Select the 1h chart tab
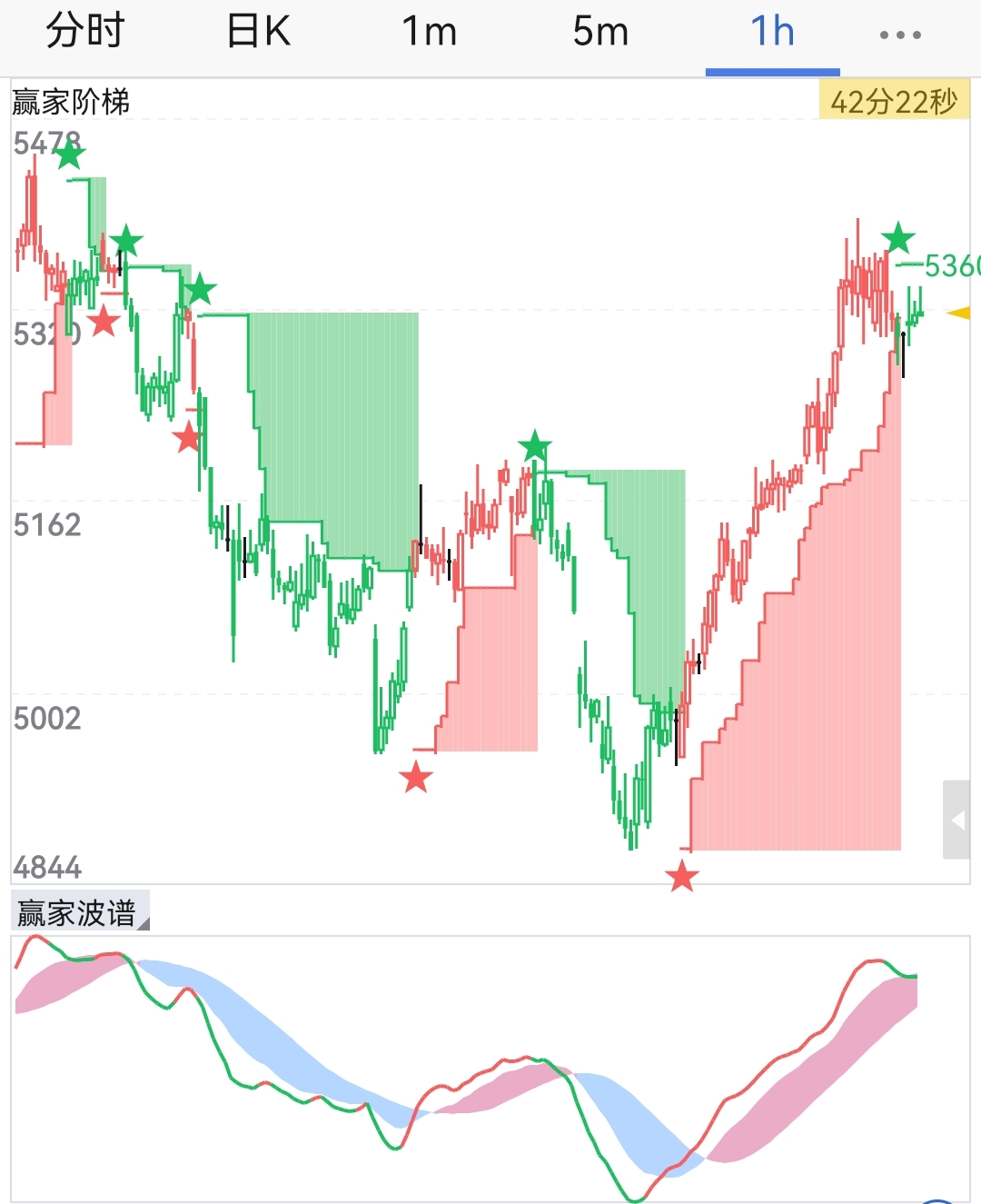 tap(772, 33)
